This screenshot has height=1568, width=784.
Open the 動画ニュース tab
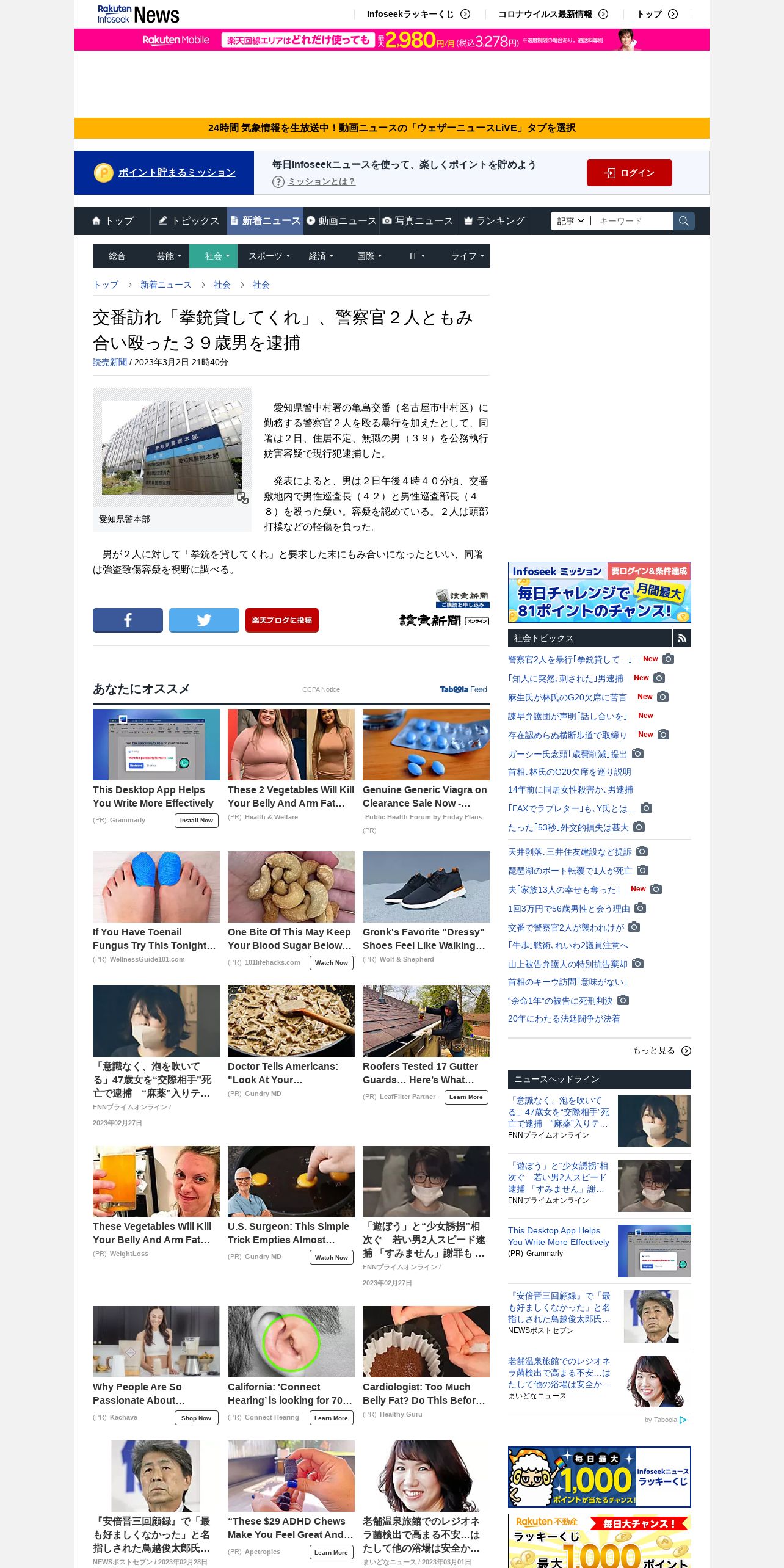341,221
